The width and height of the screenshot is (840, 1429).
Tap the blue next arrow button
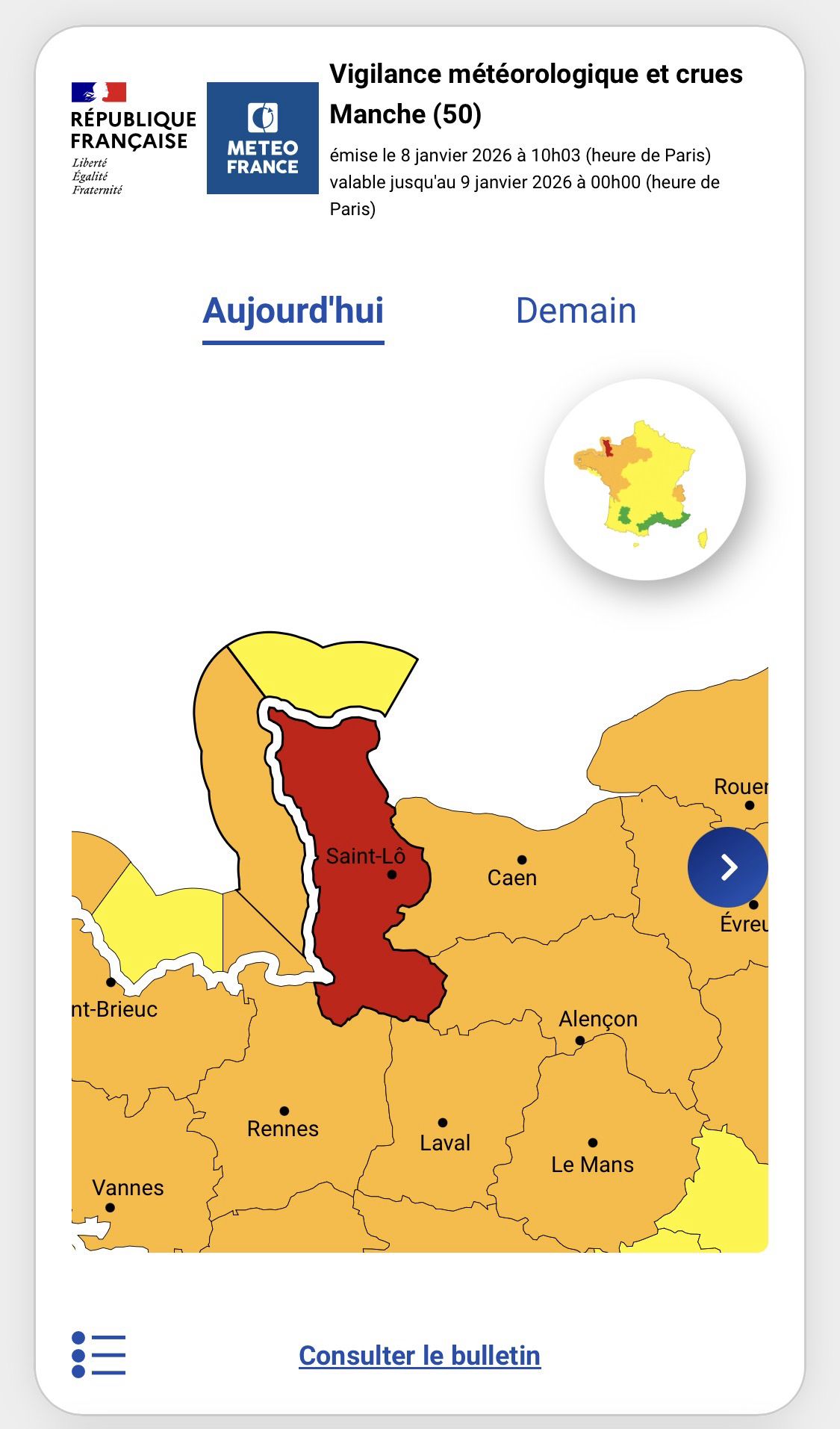727,867
